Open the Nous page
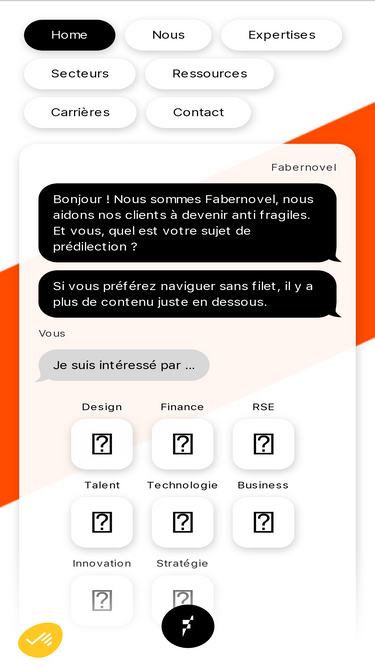This screenshot has height=667, width=375. [168, 35]
